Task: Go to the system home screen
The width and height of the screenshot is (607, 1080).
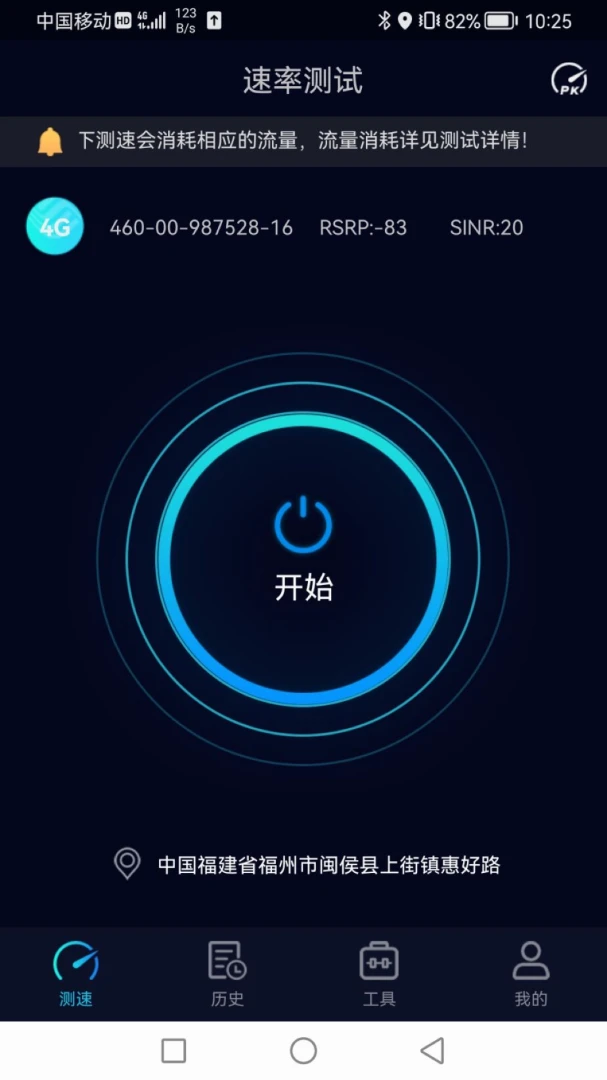Action: click(303, 1050)
